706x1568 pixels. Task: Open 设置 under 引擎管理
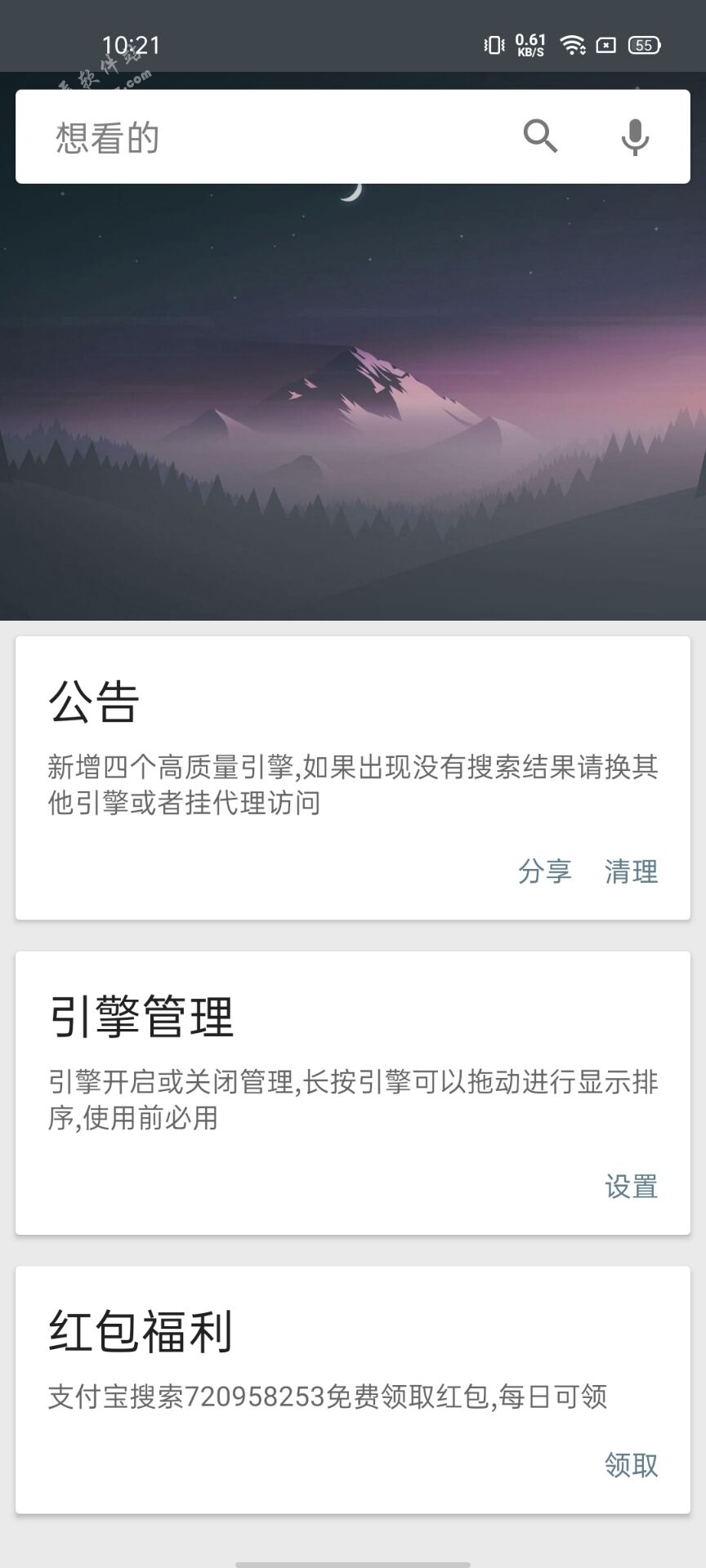click(631, 1187)
